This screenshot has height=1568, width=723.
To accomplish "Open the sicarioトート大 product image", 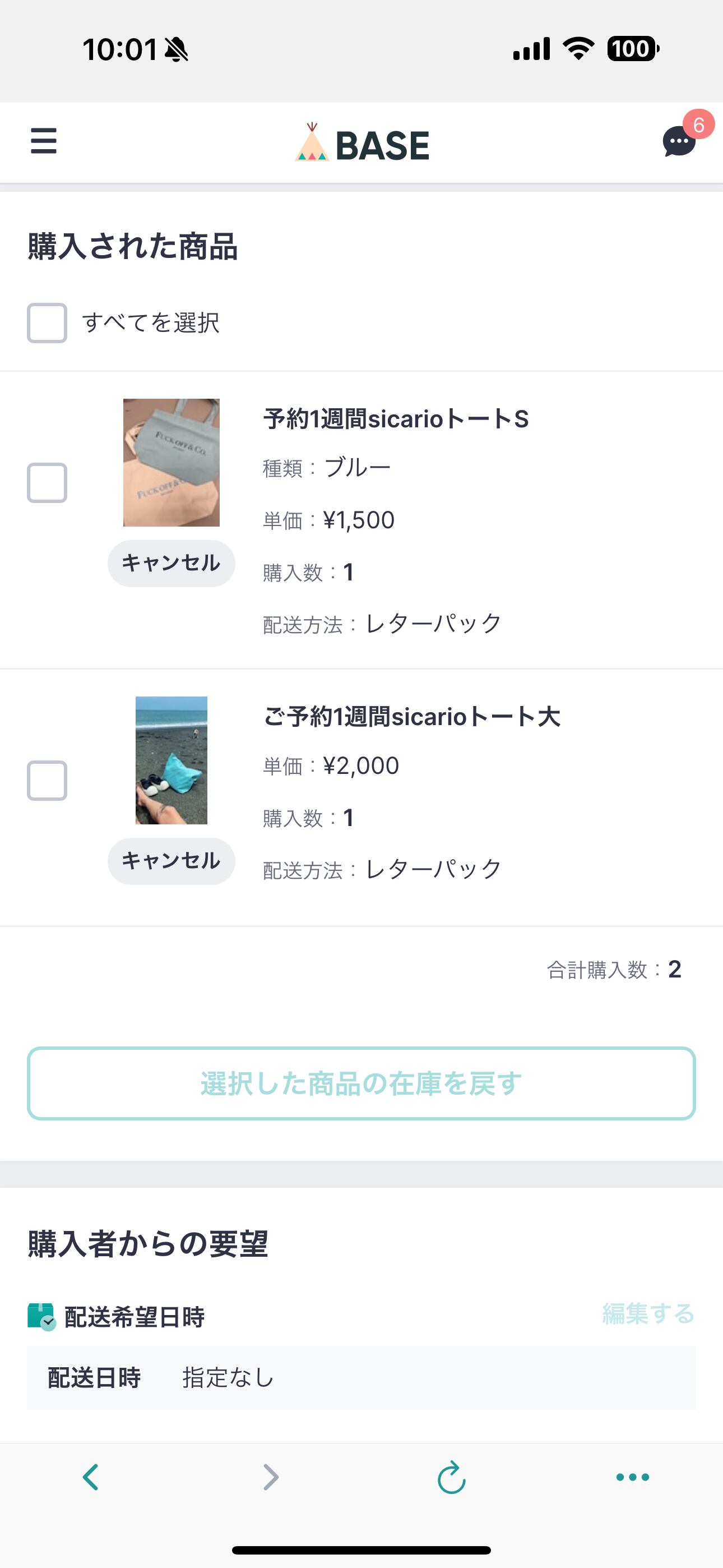I will [171, 760].
